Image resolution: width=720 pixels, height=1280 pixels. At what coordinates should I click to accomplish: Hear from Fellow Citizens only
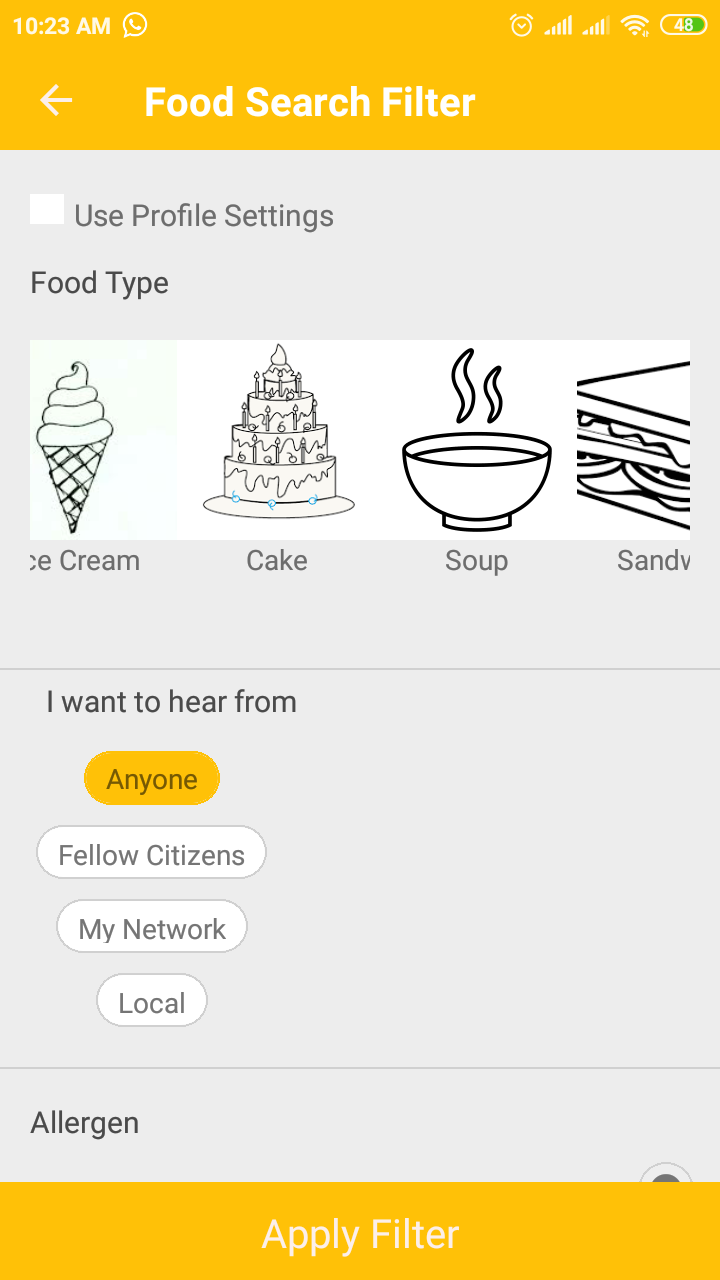[152, 854]
